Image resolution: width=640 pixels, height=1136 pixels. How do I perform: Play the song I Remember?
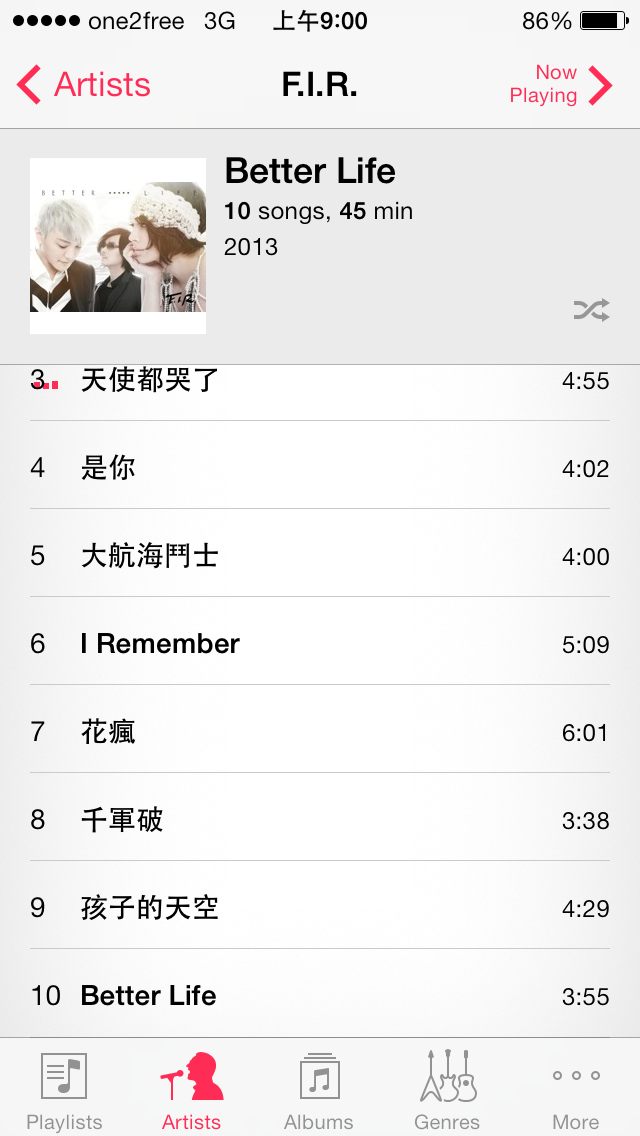320,643
